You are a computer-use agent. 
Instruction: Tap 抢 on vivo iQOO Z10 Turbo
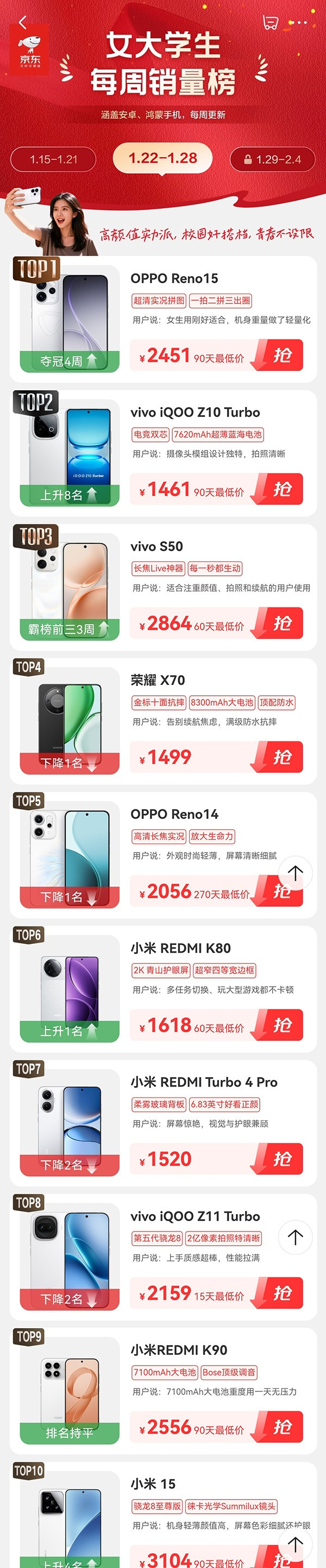point(281,490)
